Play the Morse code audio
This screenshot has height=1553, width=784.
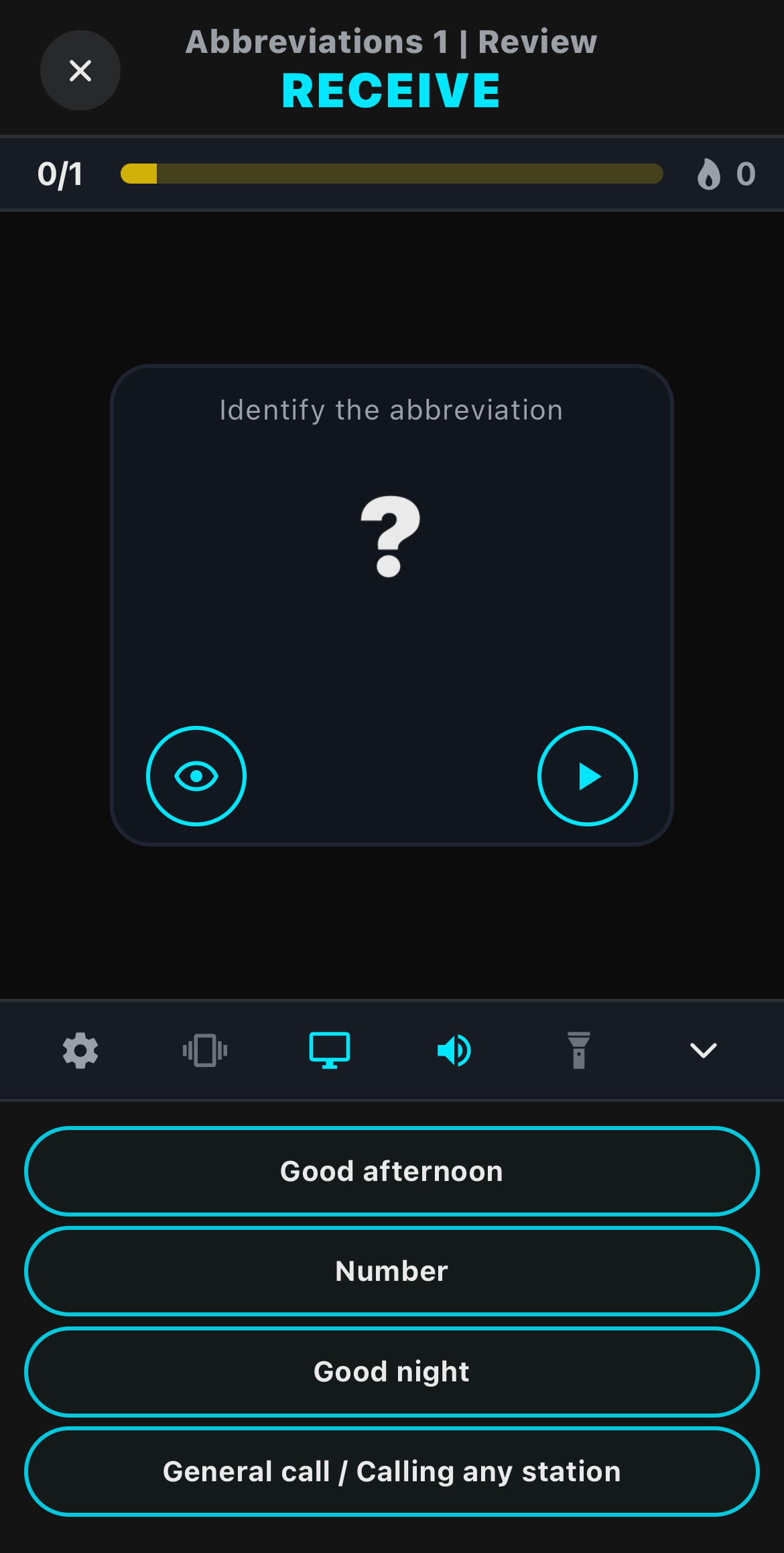coord(588,776)
